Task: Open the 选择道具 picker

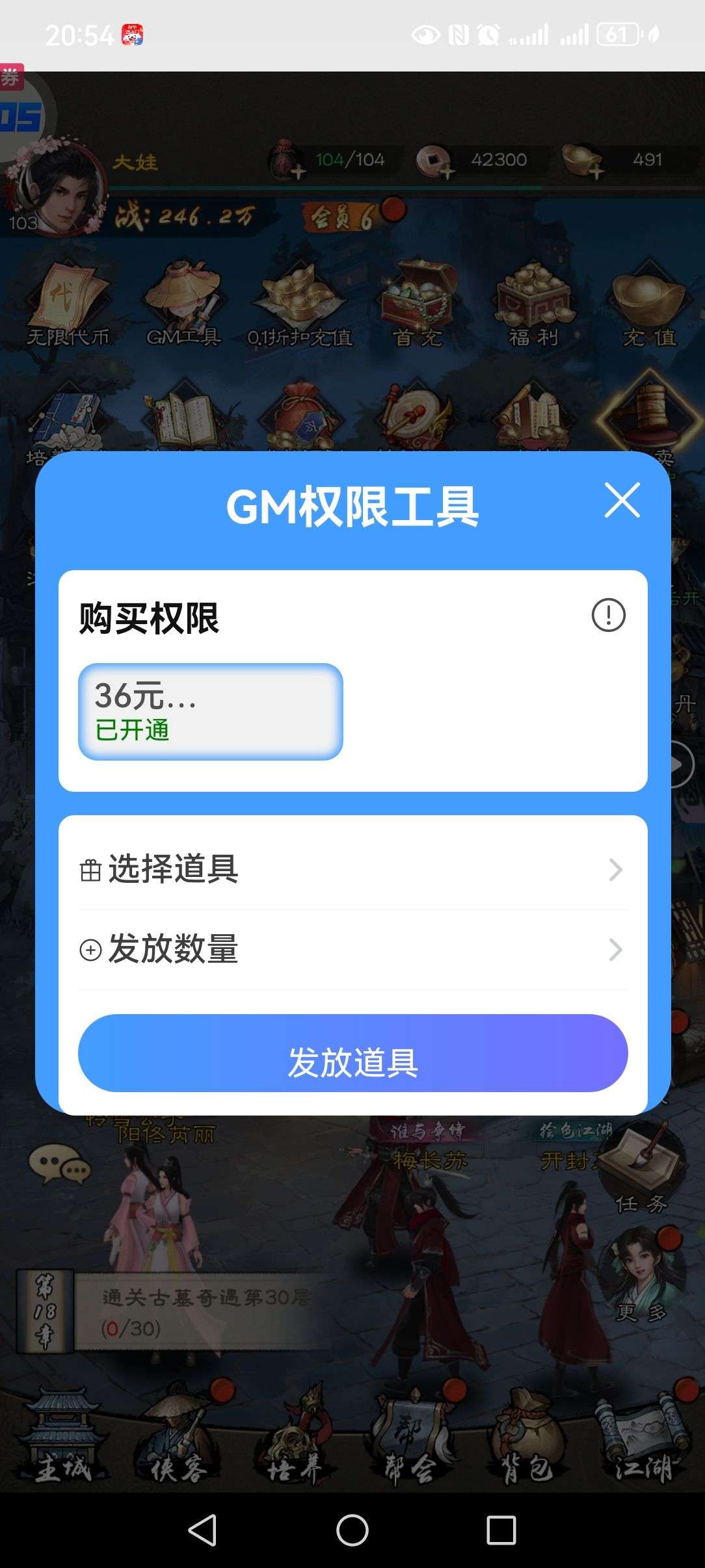Action: 352,869
